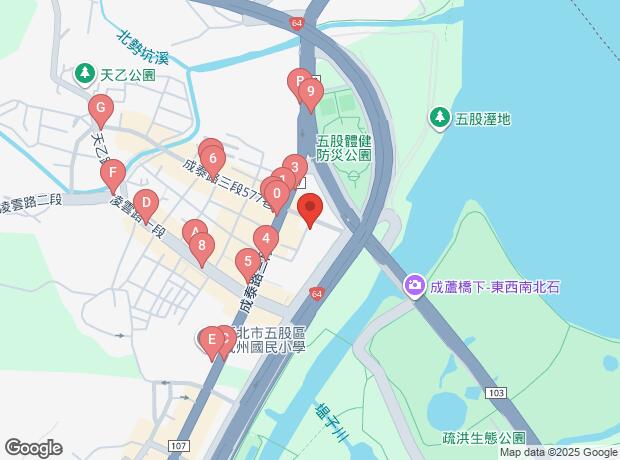Screen dimensions: 620x460
Task: Open map marker 5
Action: coord(247,264)
